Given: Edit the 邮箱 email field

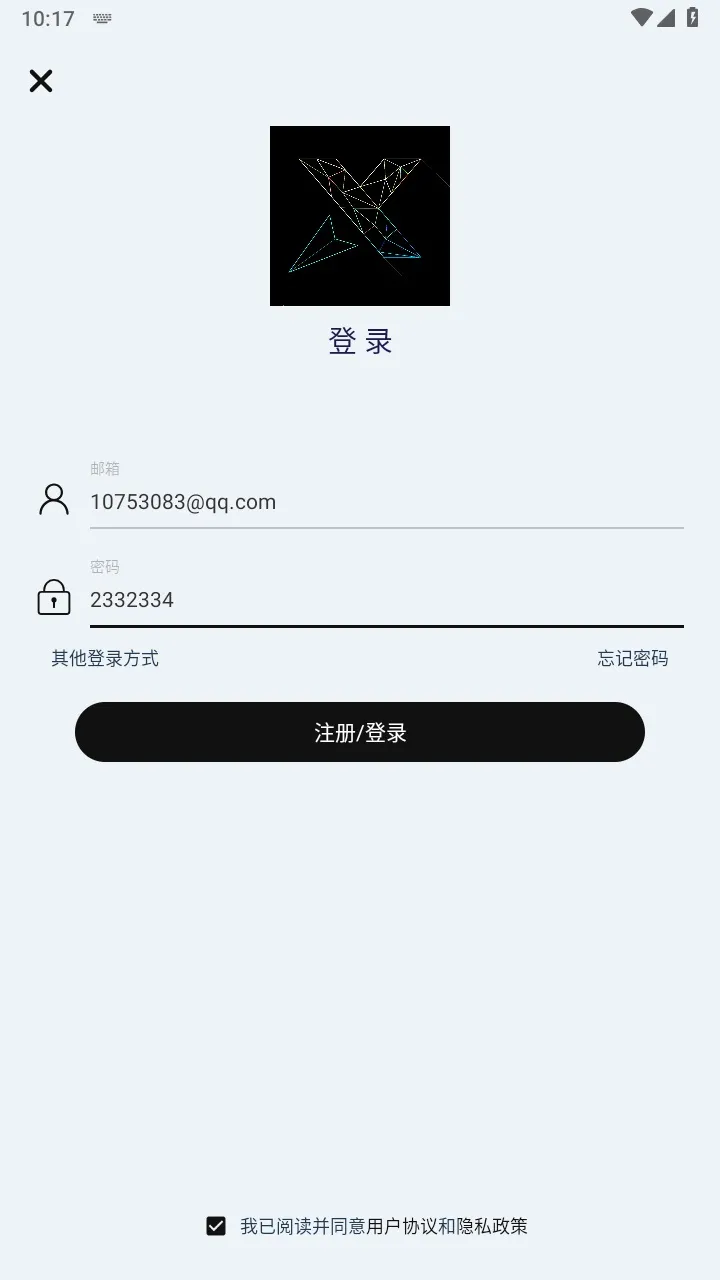Looking at the screenshot, I should click(386, 502).
